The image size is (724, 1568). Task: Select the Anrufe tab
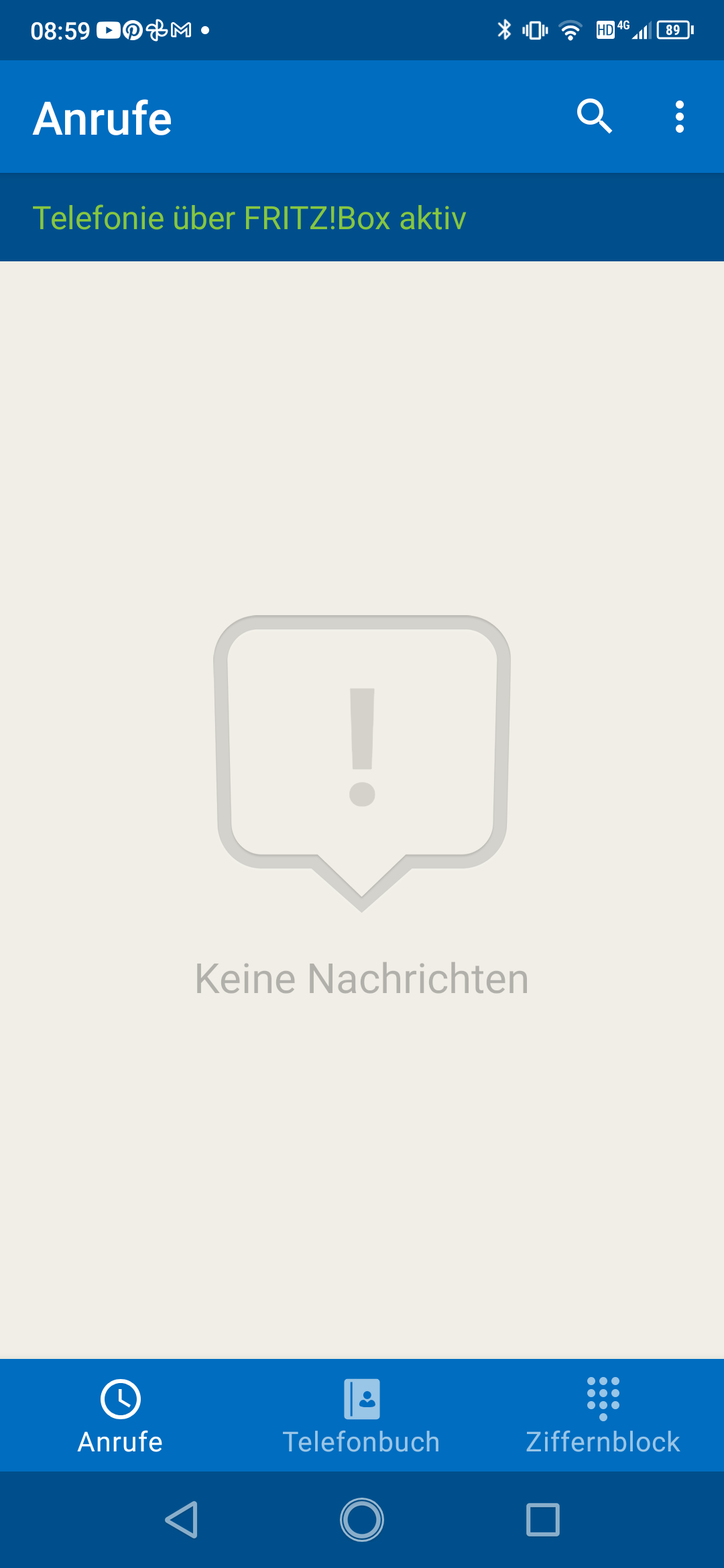121,1415
